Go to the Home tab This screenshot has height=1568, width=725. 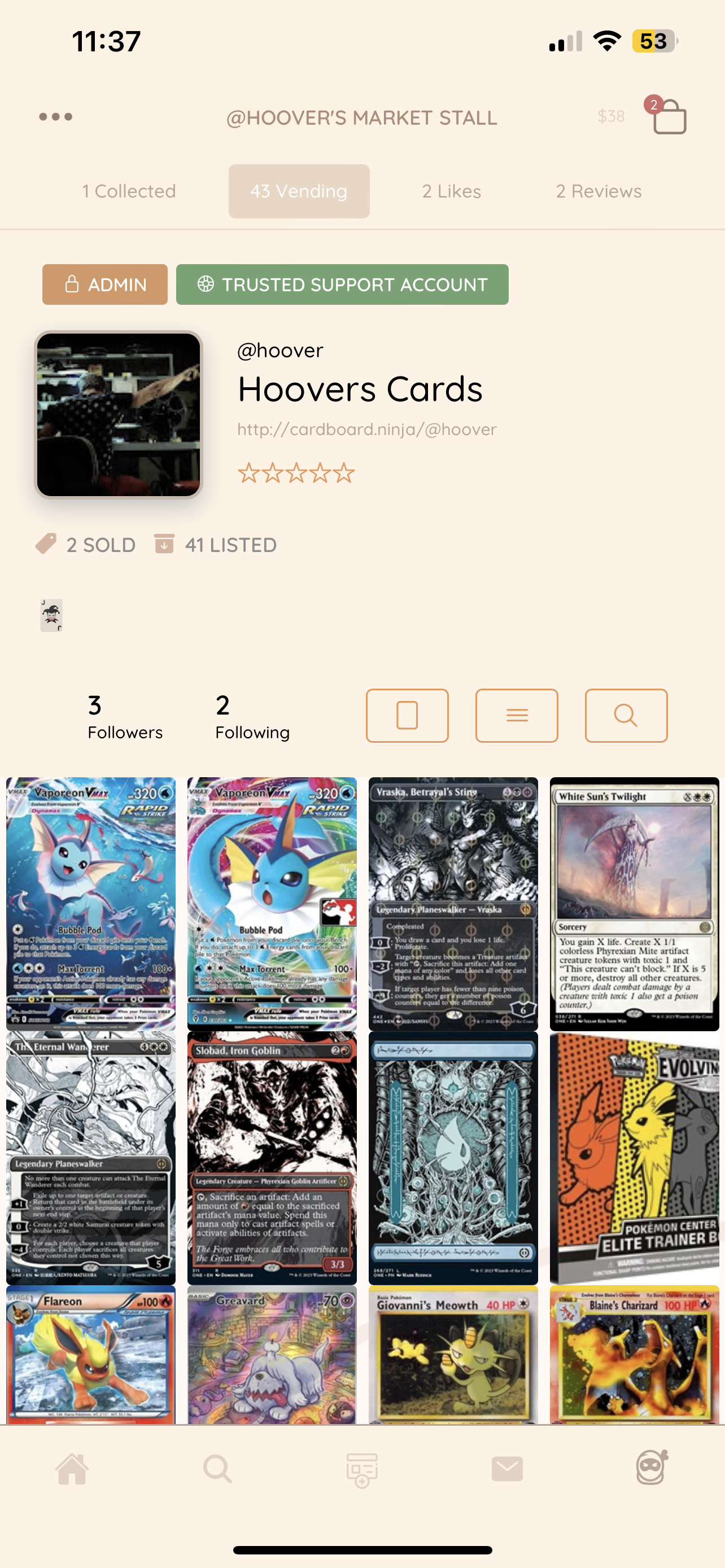click(72, 1469)
